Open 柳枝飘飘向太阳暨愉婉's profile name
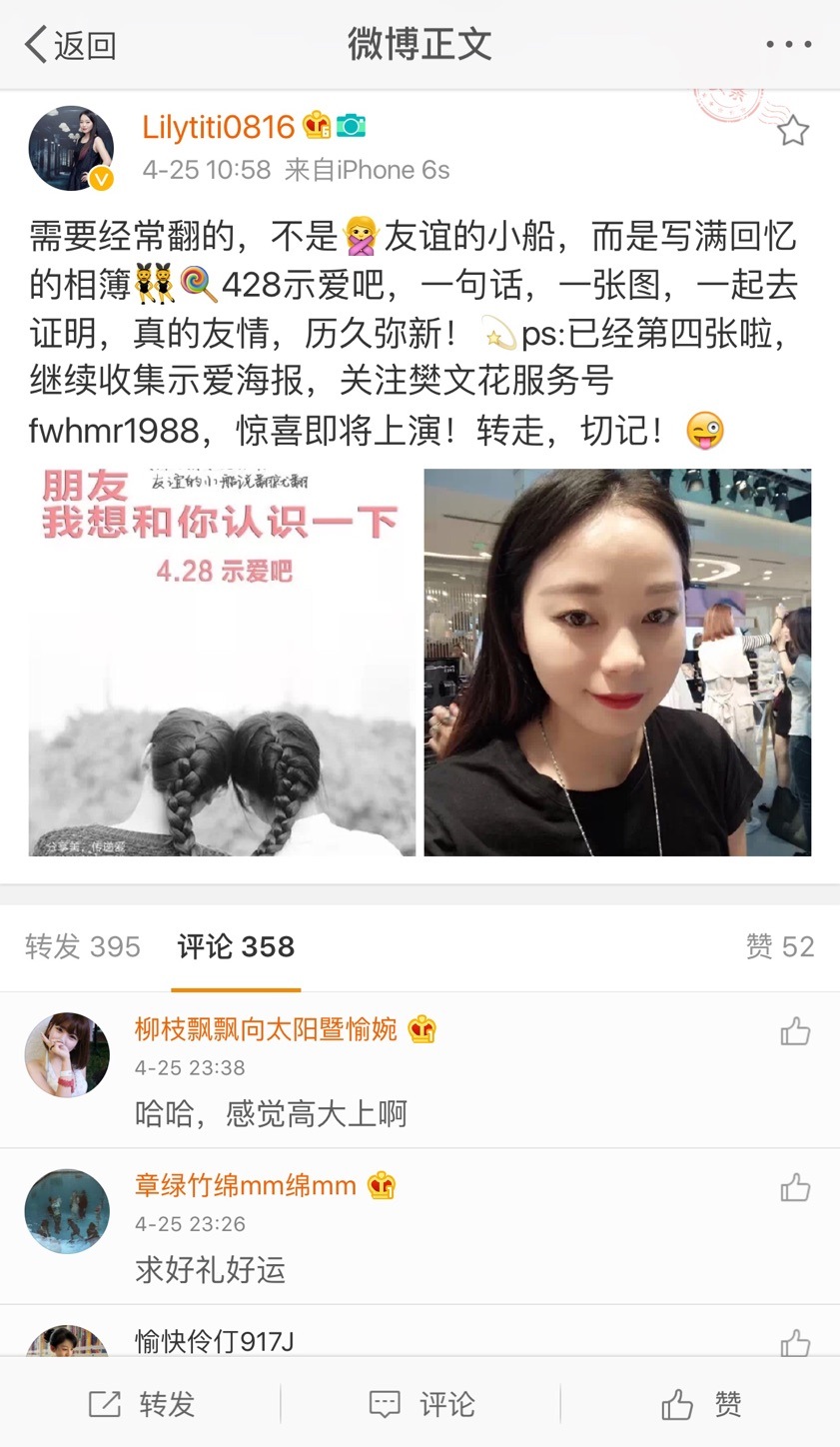Screen dimensions: 840x1447 tap(266, 1029)
